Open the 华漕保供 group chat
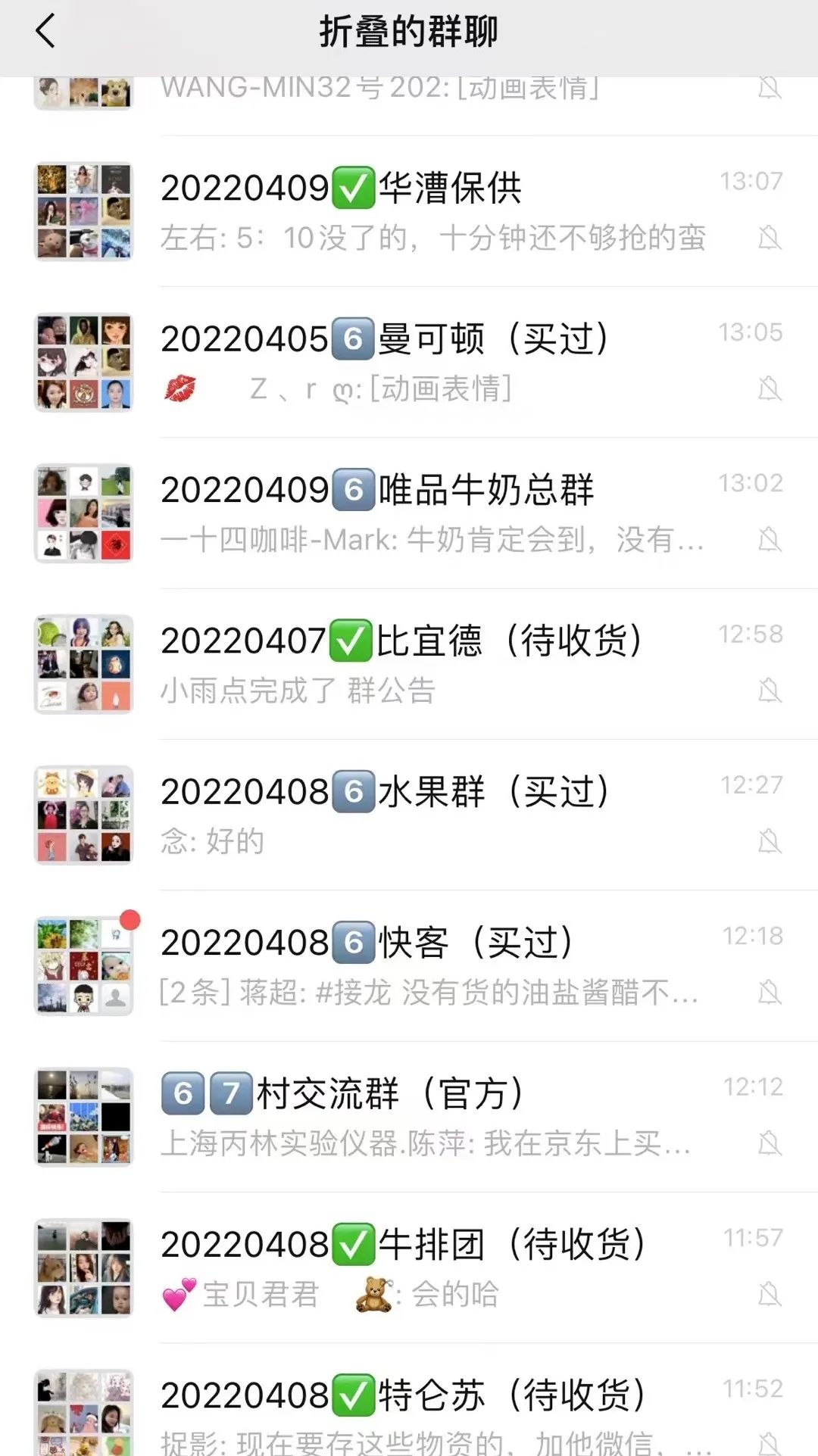818x1456 pixels. 432,211
